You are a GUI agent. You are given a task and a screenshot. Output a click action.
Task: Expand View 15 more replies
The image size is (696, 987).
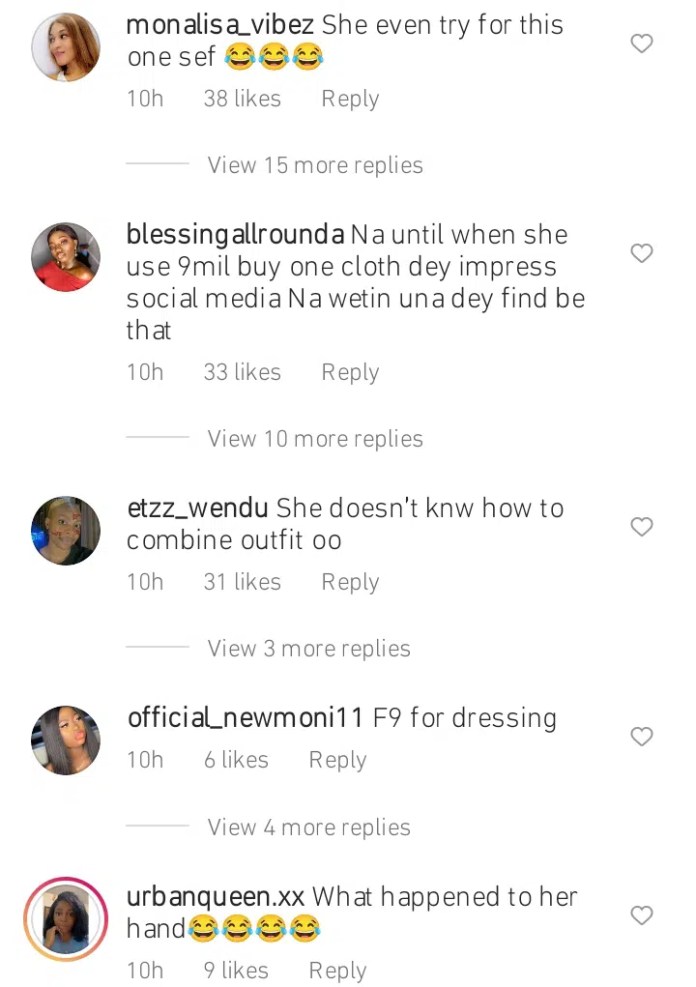coord(315,165)
